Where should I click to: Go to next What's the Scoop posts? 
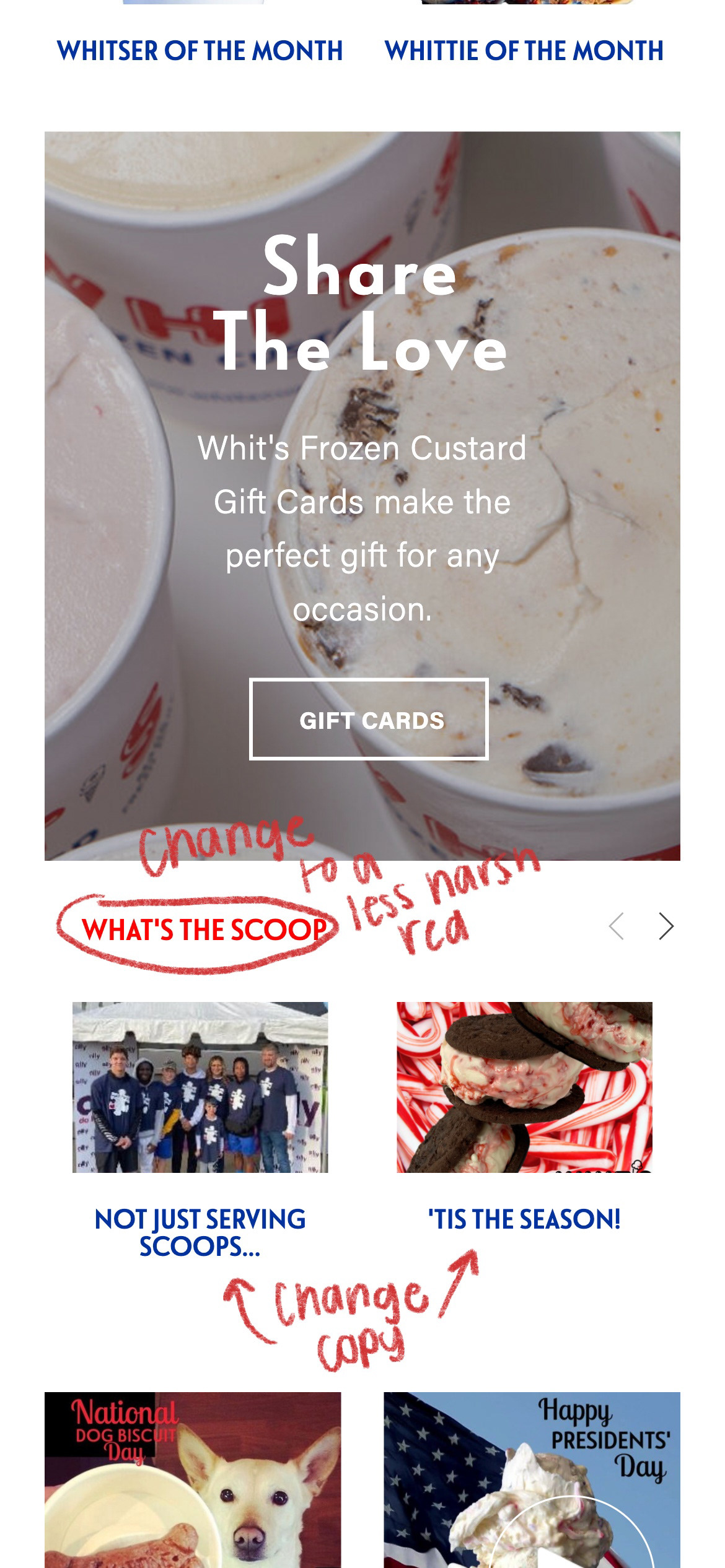[x=666, y=926]
